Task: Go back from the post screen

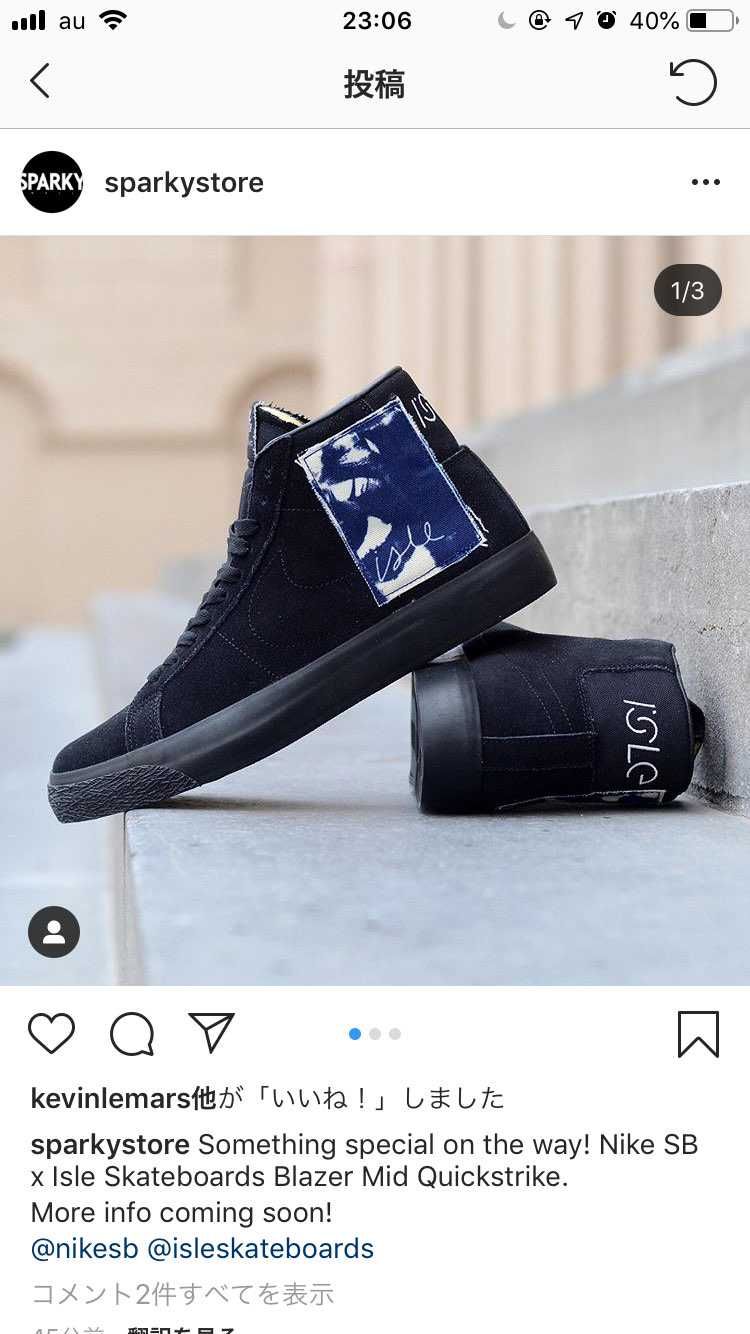Action: tap(40, 82)
